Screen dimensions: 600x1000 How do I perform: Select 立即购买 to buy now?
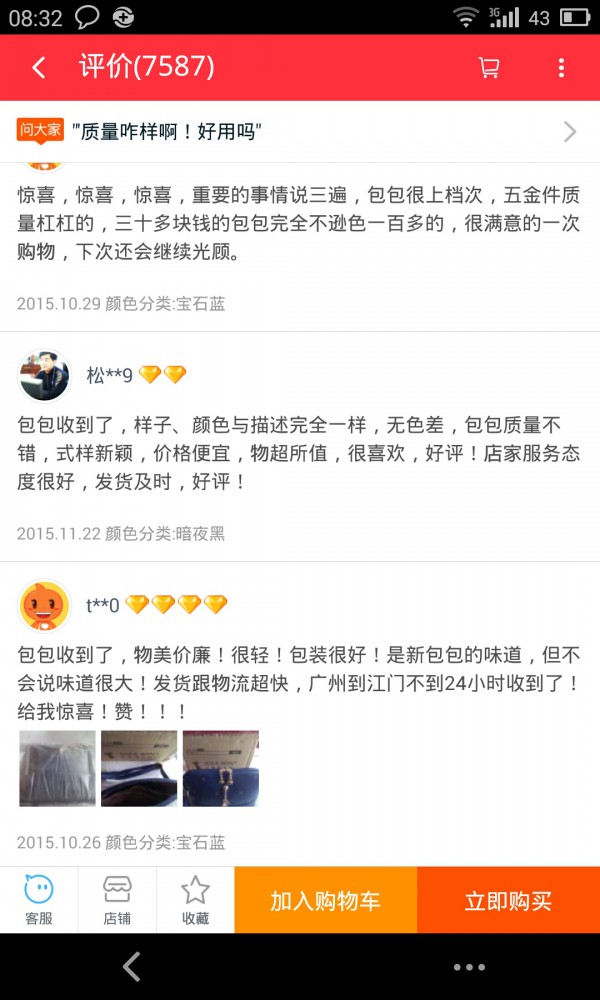point(508,900)
